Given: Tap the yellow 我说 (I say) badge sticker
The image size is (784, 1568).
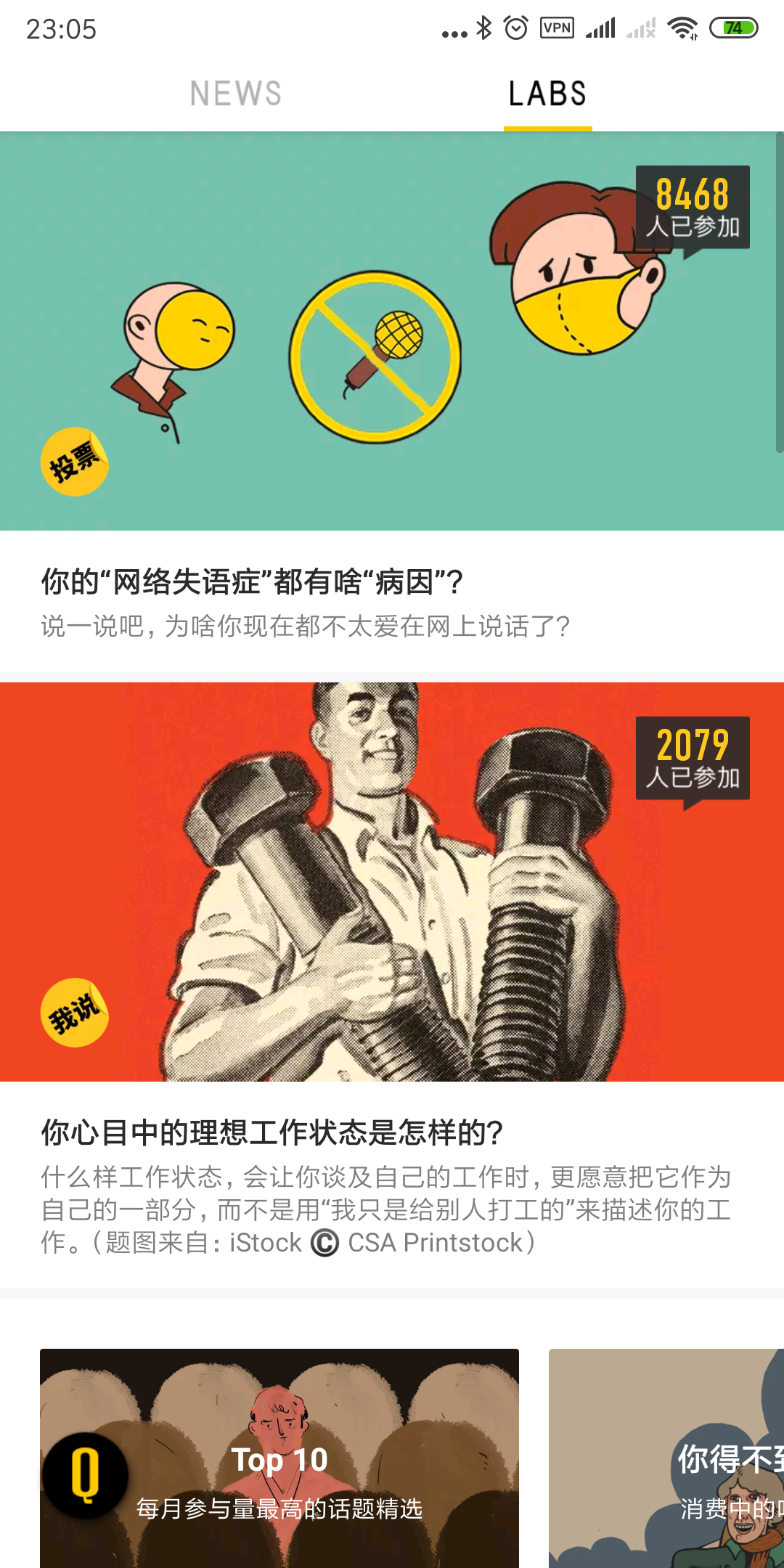Looking at the screenshot, I should coord(75,1013).
